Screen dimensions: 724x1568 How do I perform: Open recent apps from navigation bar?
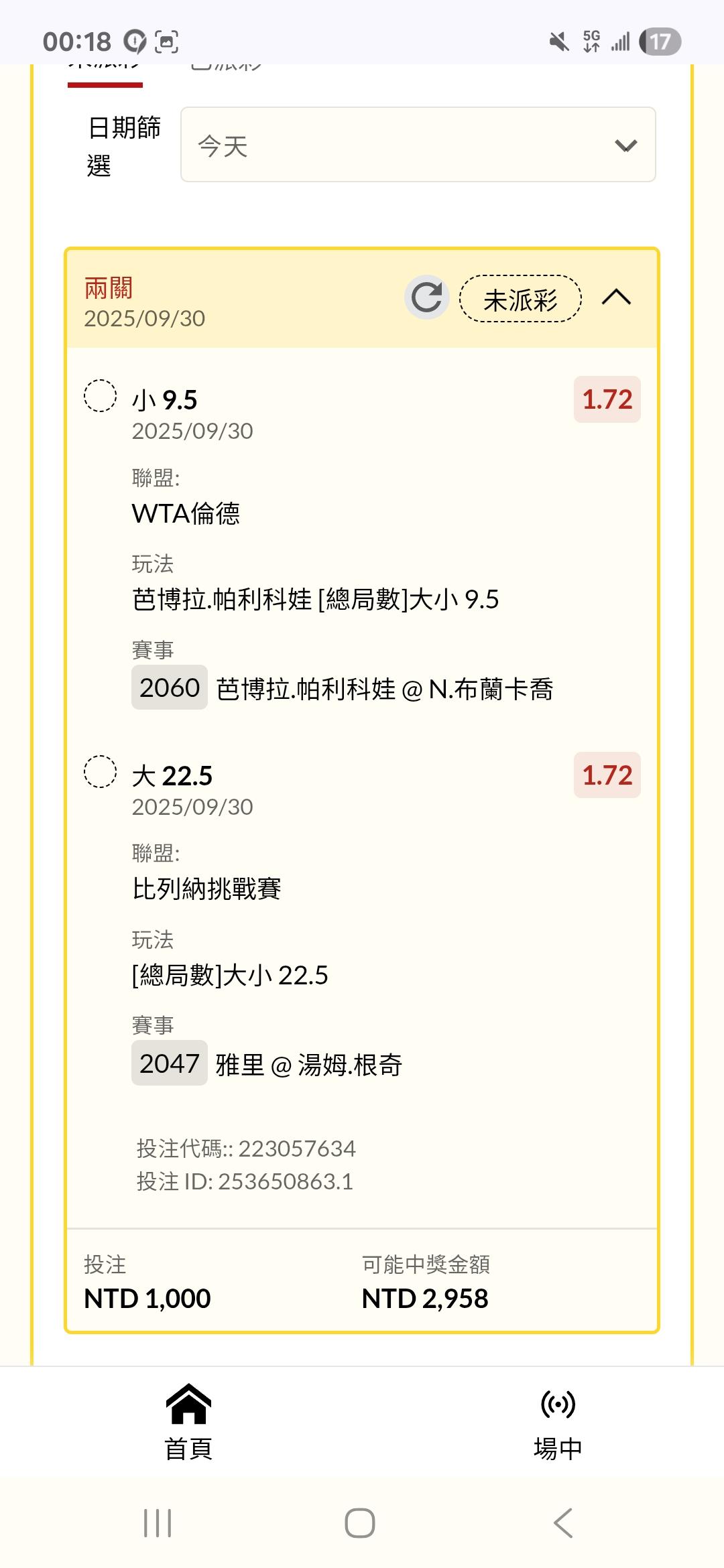pyautogui.click(x=158, y=1523)
